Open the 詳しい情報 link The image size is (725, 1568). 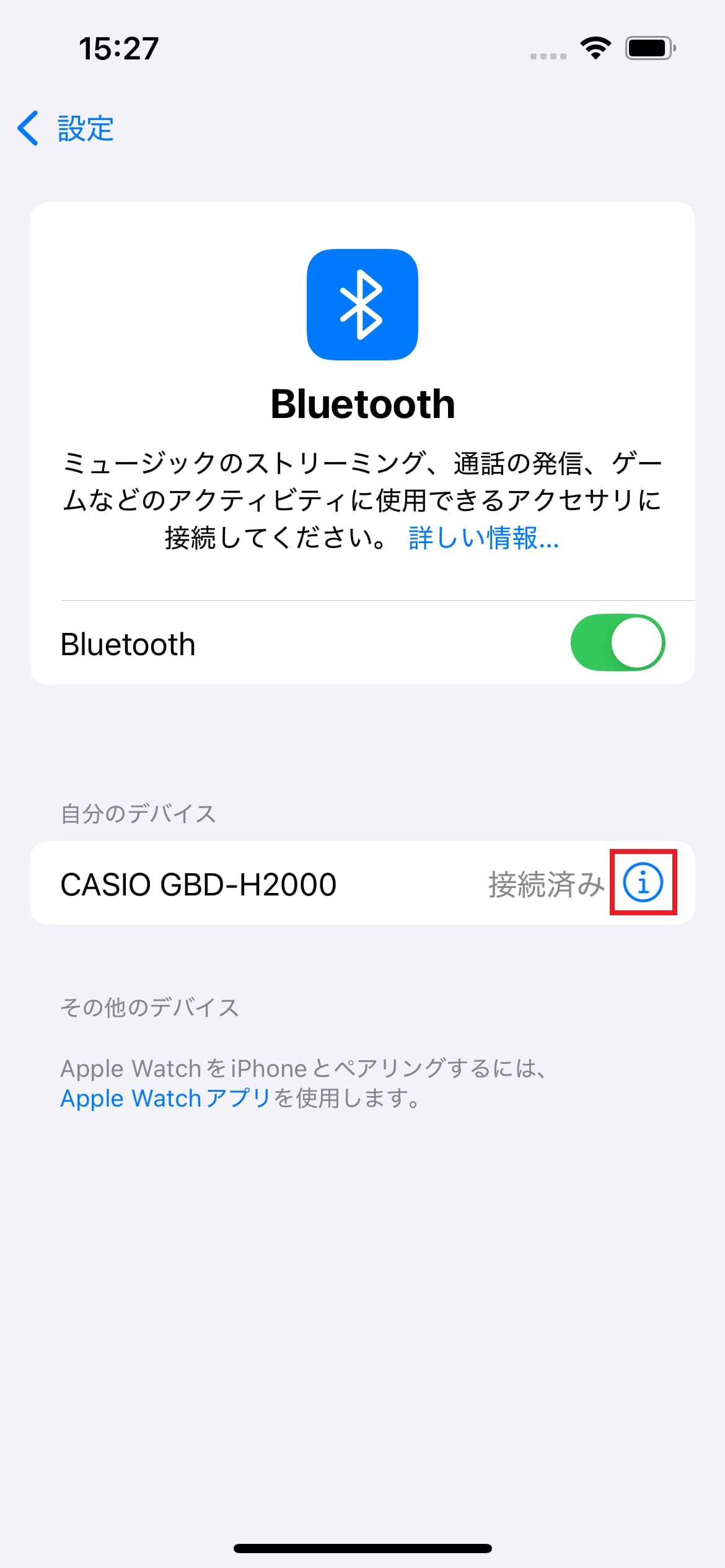point(483,538)
